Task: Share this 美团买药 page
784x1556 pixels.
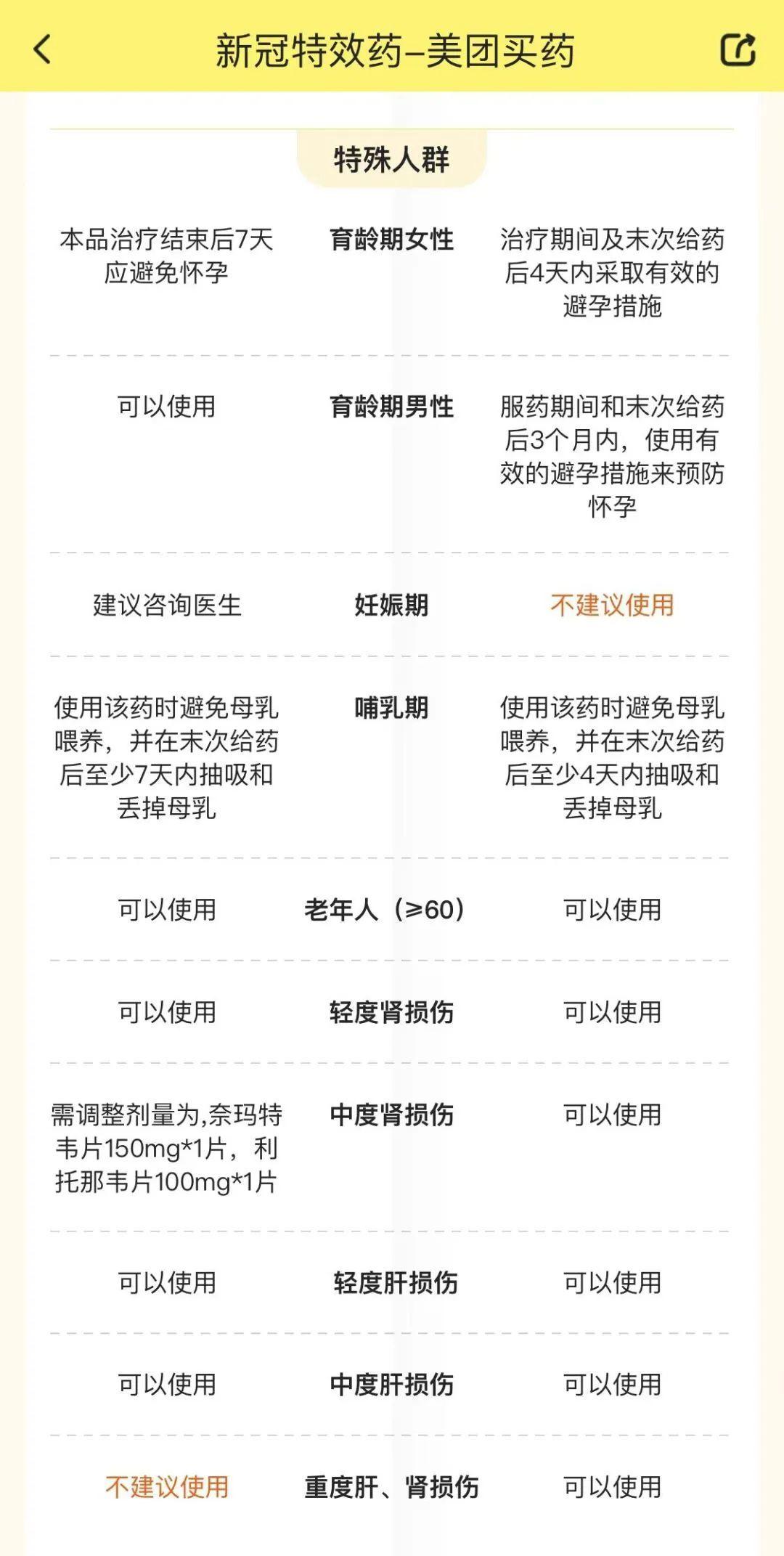Action: pyautogui.click(x=738, y=49)
